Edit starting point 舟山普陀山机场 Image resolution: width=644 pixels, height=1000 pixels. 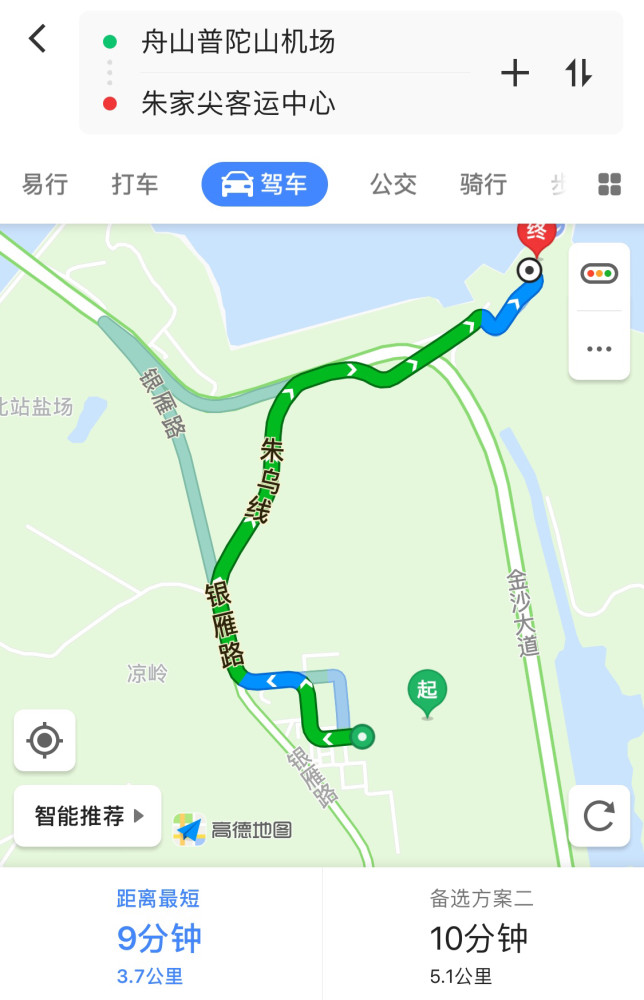238,42
